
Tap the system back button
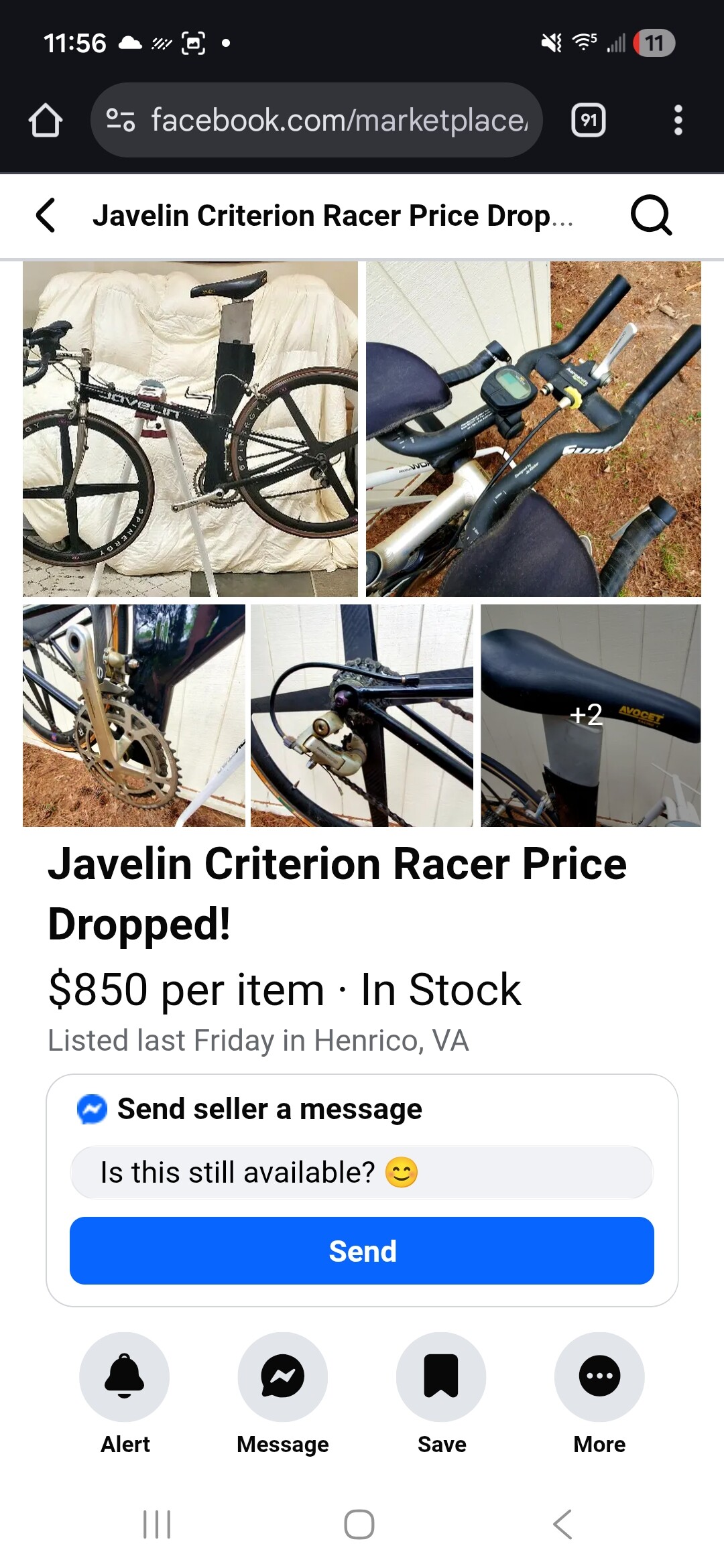click(562, 1524)
